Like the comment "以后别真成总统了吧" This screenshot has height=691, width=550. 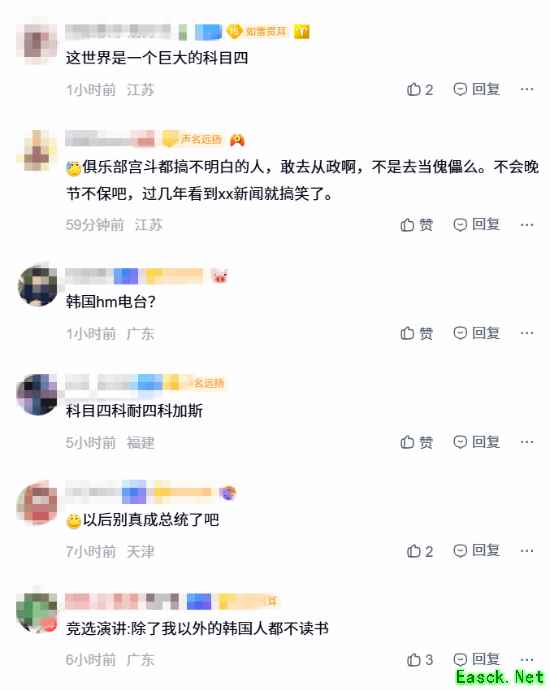click(420, 551)
